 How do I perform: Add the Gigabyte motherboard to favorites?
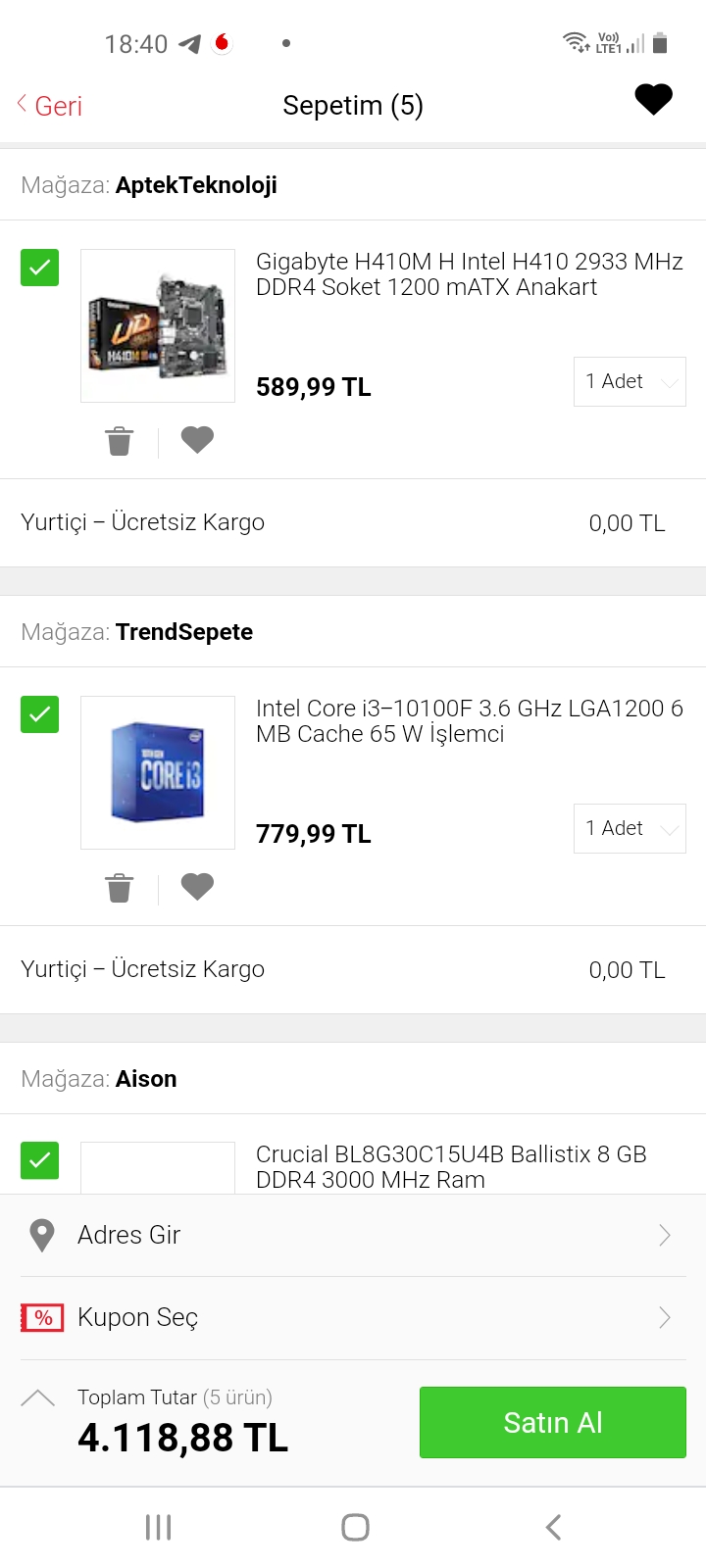click(197, 440)
